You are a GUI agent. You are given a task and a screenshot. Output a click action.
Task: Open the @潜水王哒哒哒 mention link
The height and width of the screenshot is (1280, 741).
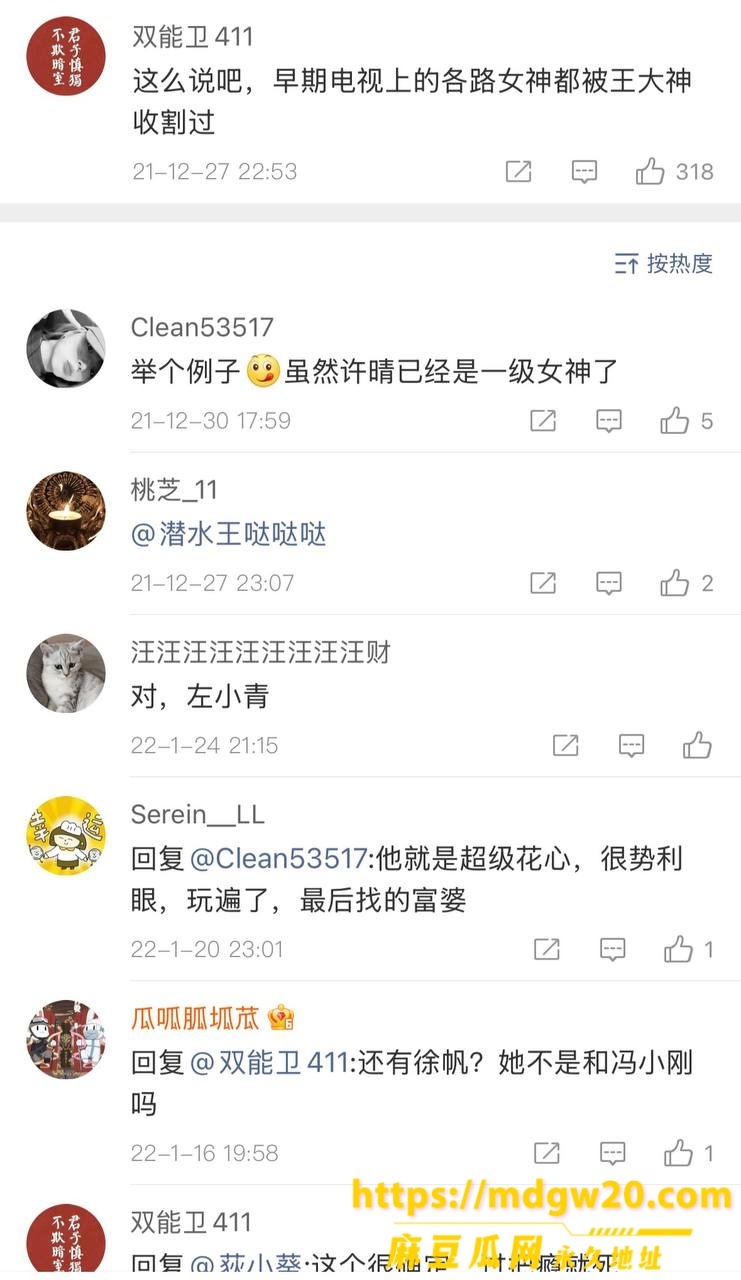click(229, 534)
